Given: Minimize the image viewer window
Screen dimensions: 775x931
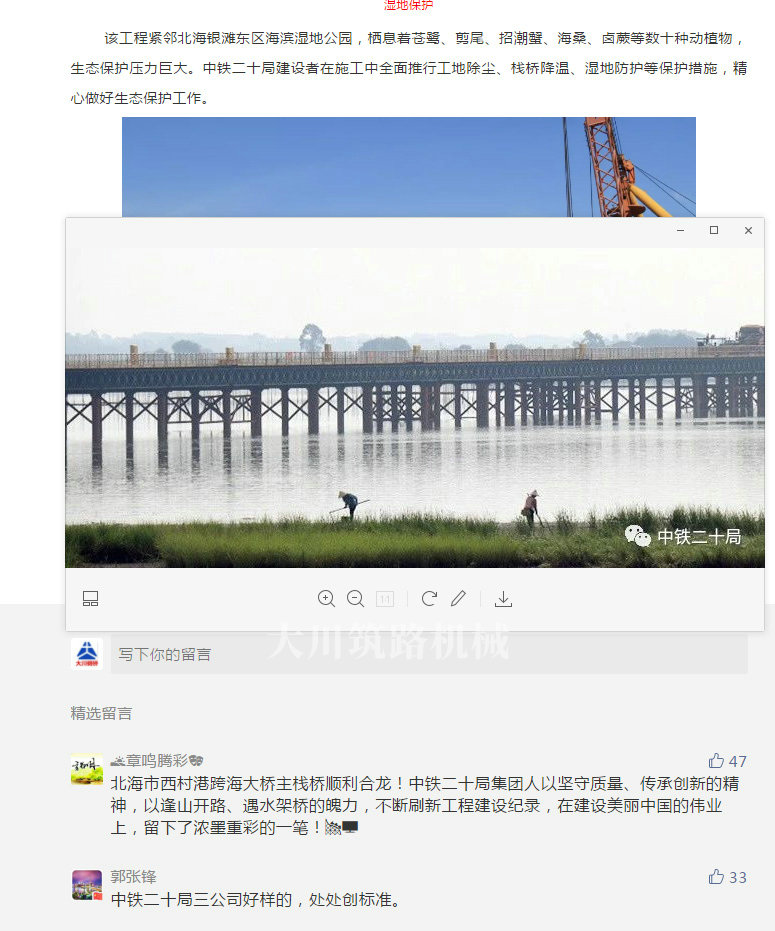Looking at the screenshot, I should tap(681, 231).
